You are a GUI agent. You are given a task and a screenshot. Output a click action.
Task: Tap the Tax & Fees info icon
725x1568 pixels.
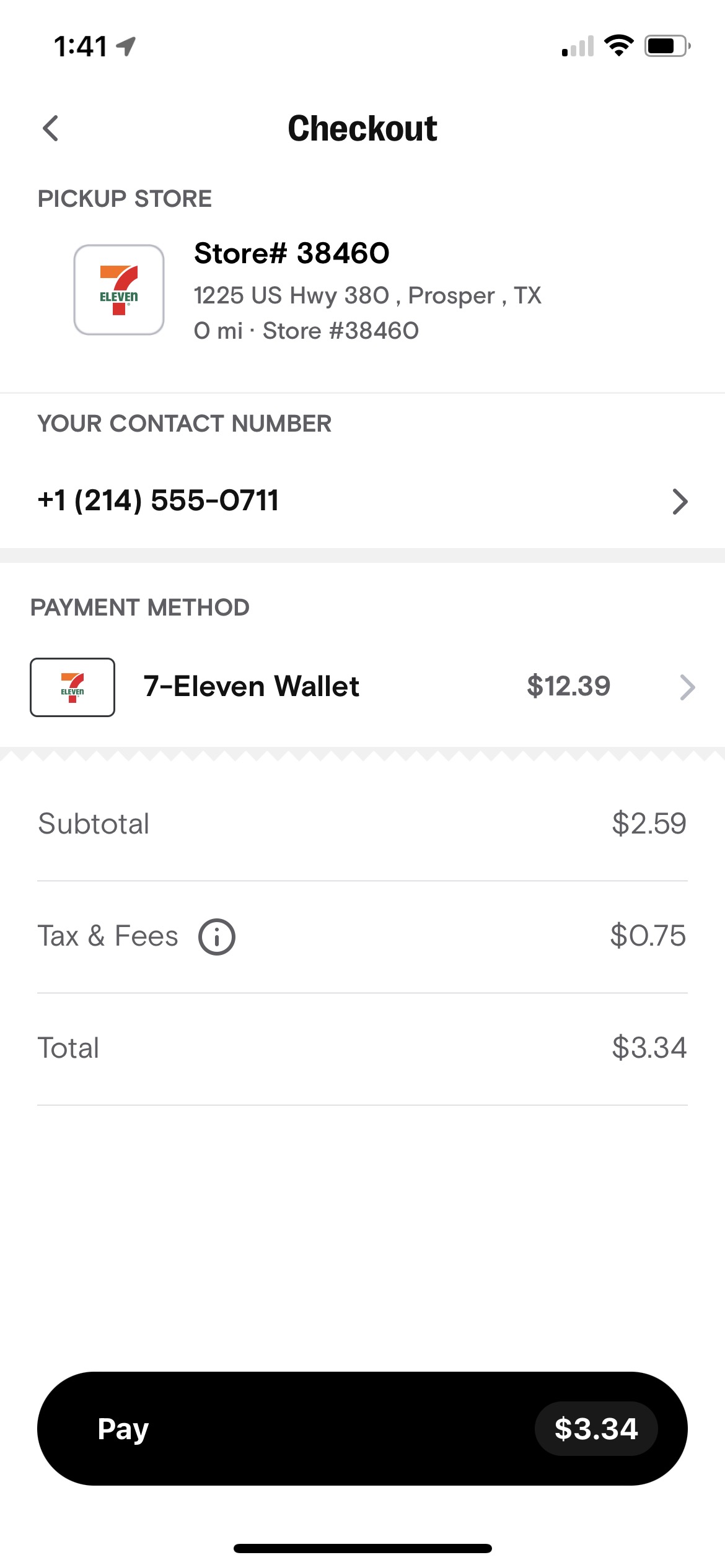pos(216,936)
